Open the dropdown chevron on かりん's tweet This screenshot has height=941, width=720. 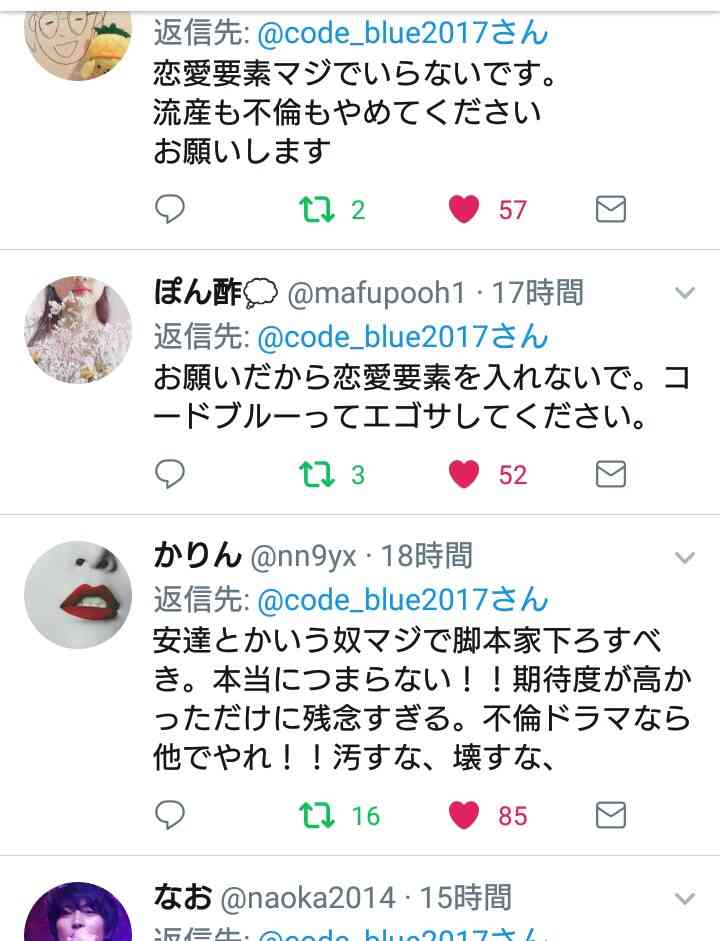pos(685,557)
